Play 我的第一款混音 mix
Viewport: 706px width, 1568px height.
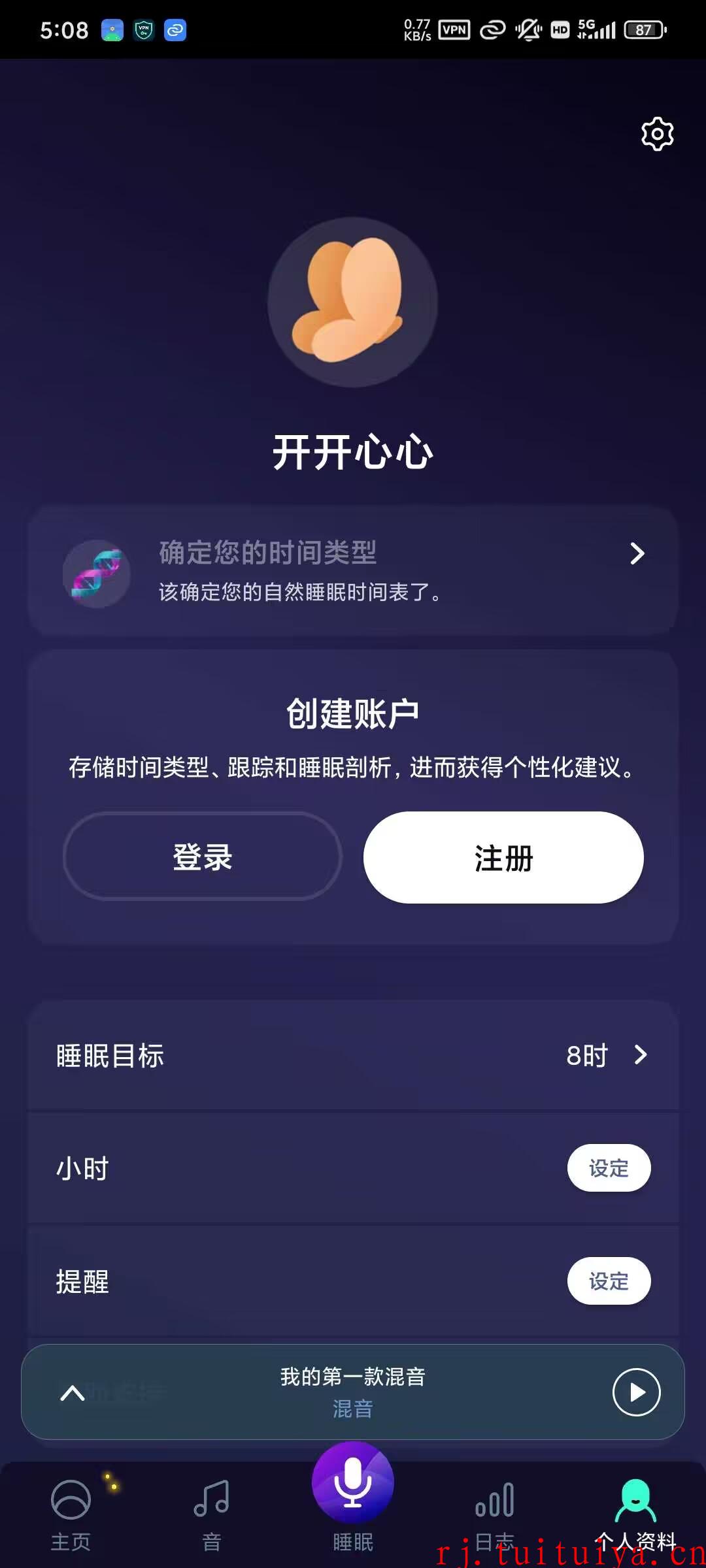tap(636, 1392)
